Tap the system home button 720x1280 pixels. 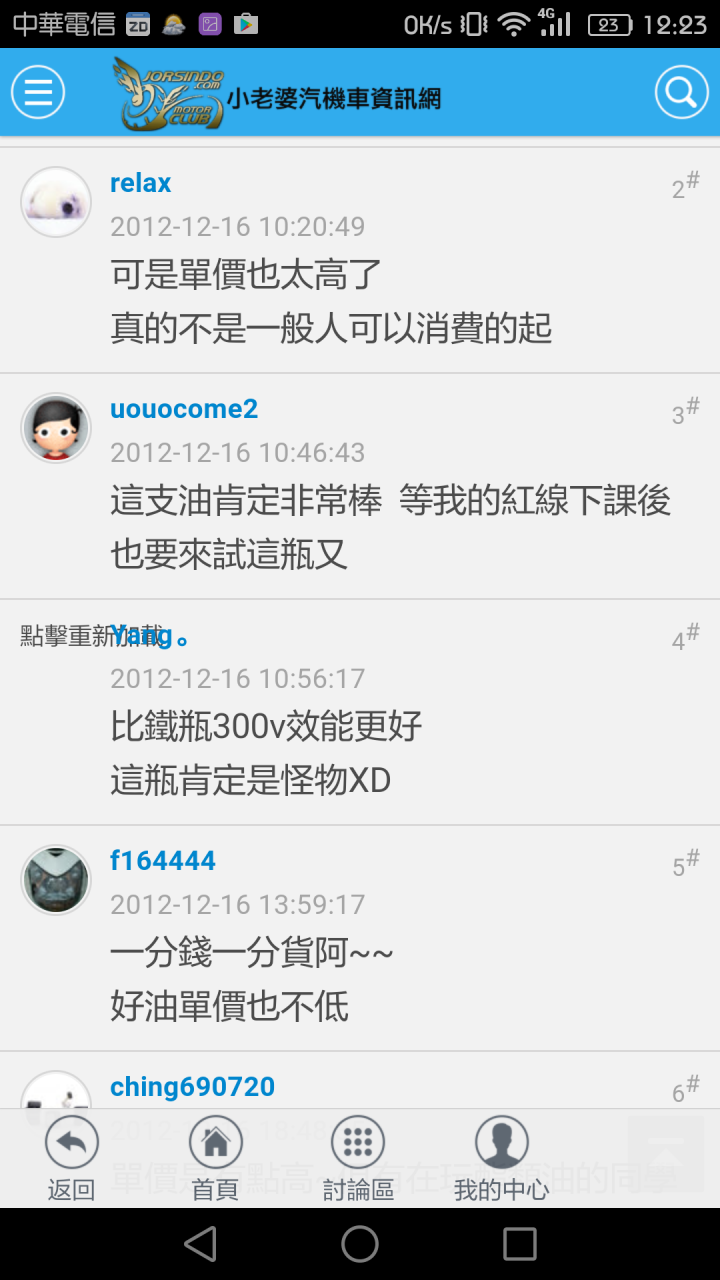[360, 1244]
